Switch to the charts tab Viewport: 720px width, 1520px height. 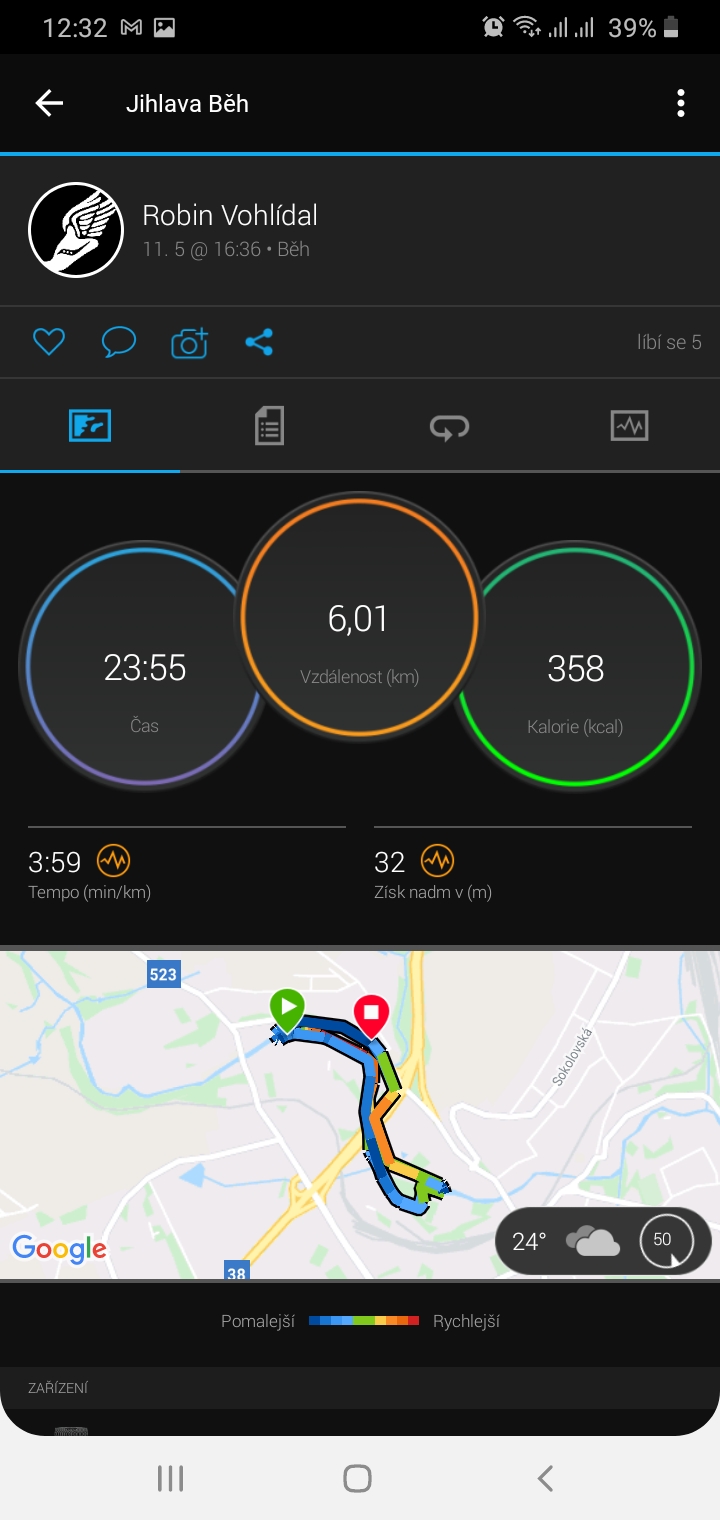[x=629, y=426]
